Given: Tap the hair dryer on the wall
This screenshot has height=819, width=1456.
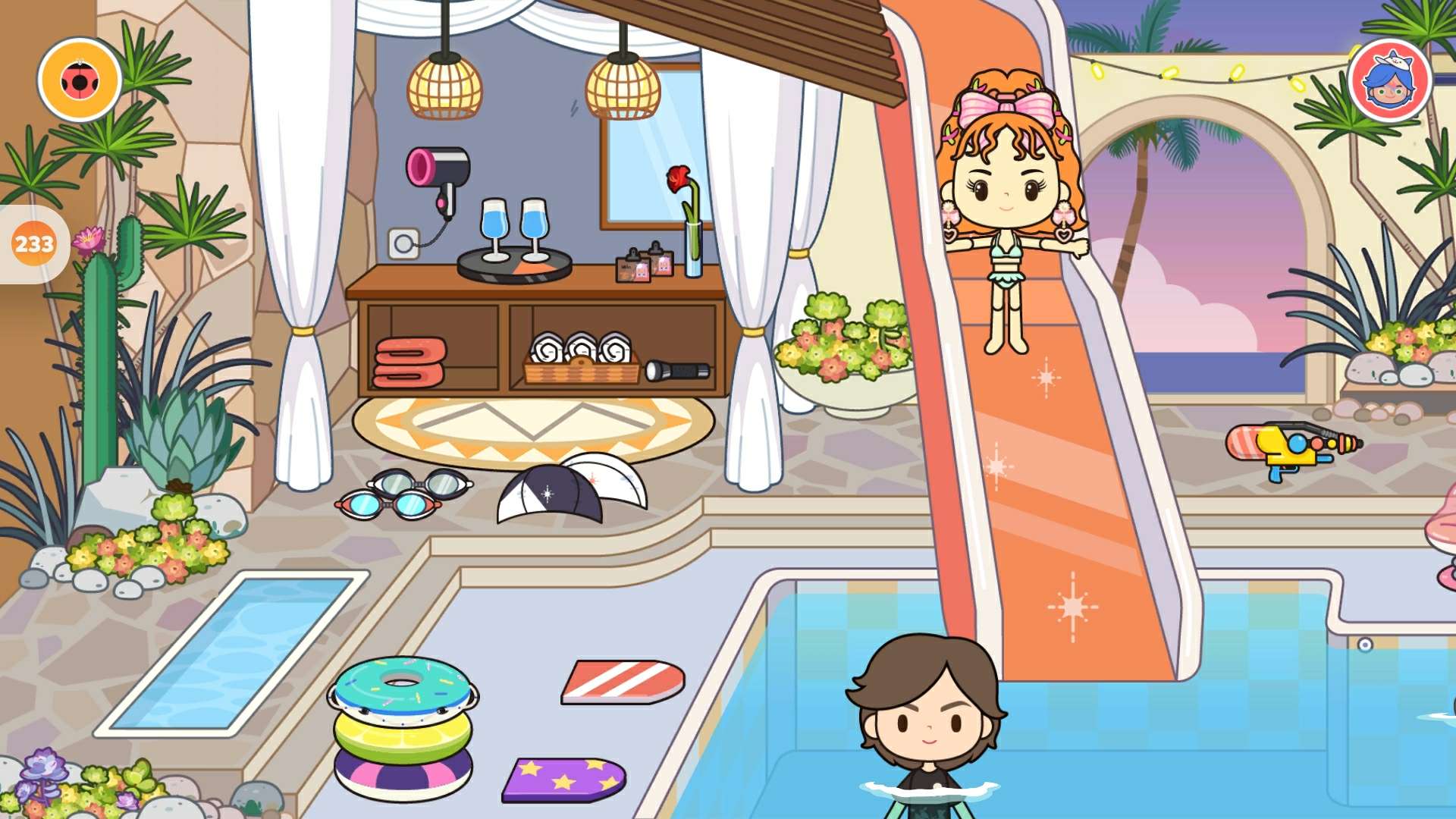Looking at the screenshot, I should tap(440, 174).
